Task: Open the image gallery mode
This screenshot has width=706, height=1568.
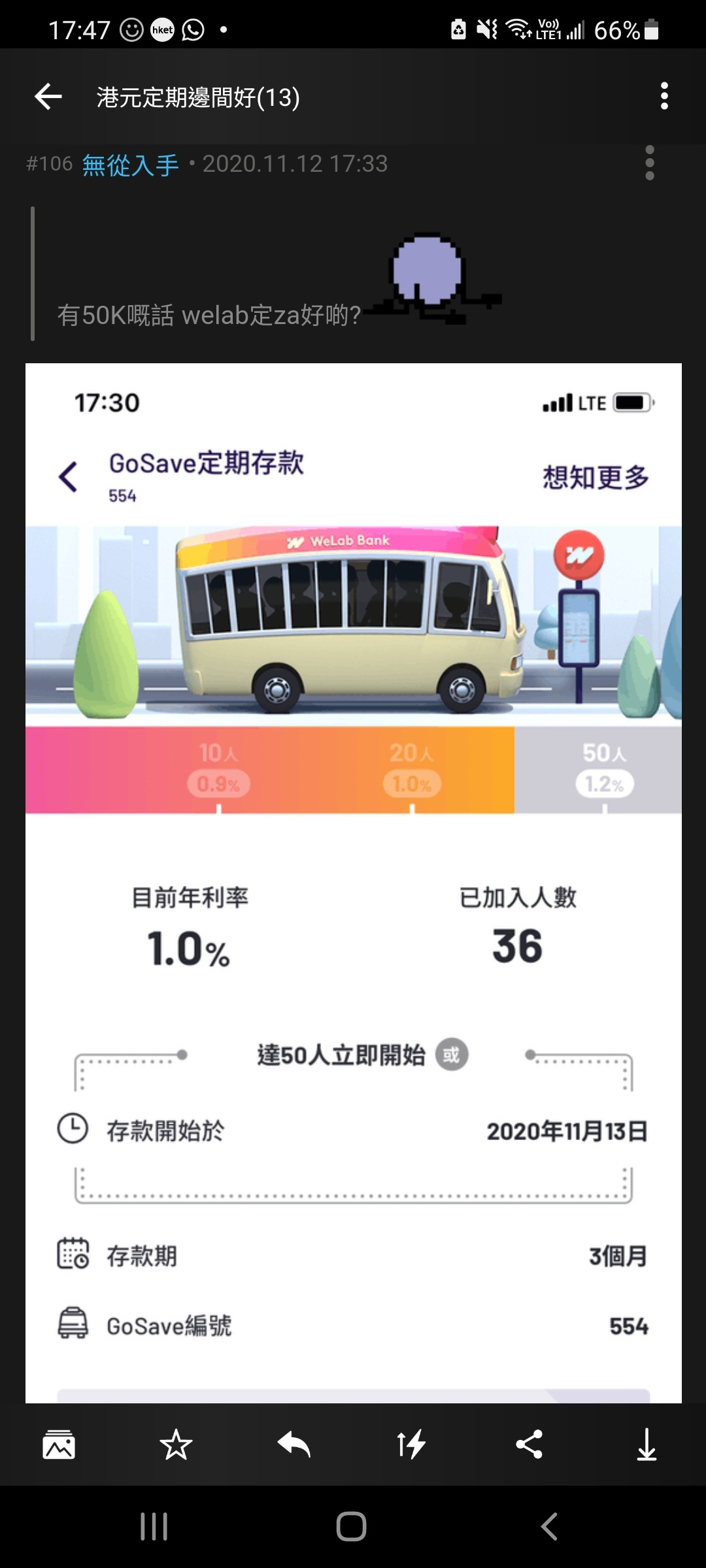Action: [59, 1445]
